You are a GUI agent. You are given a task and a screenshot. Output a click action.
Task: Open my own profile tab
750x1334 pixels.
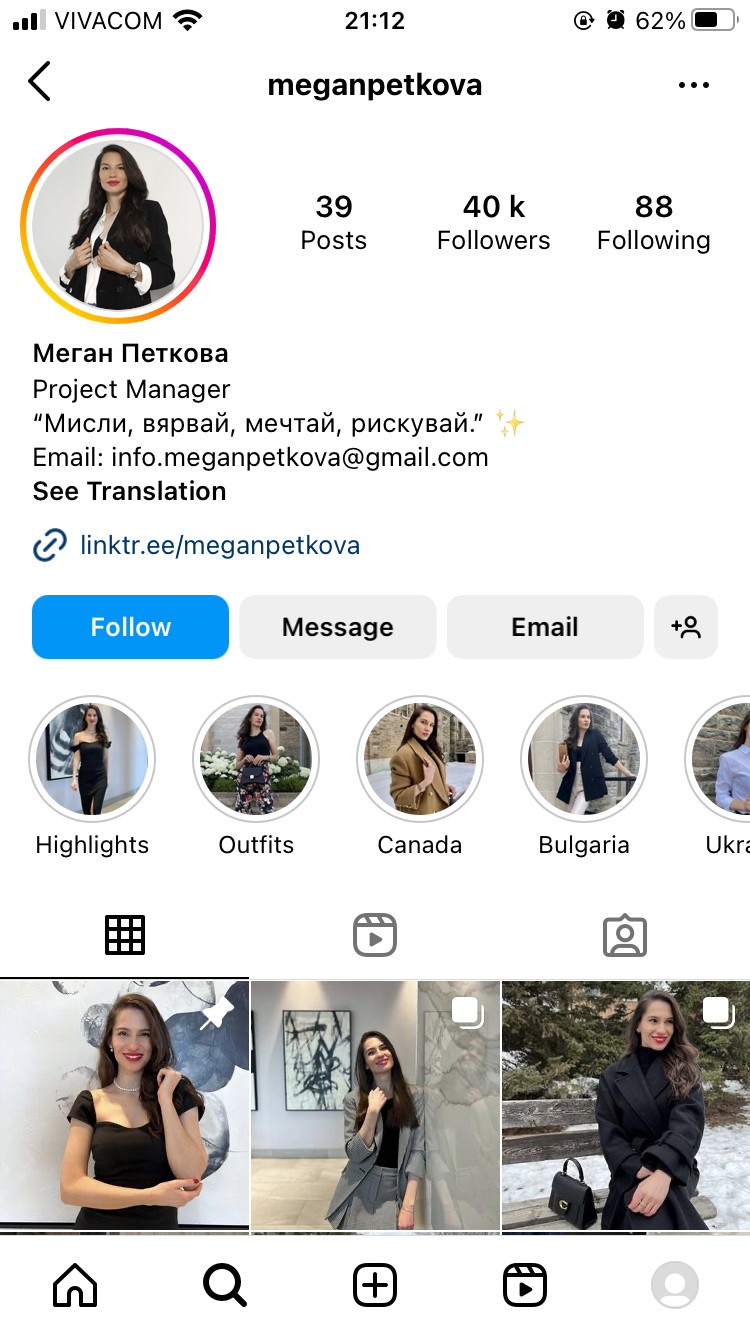click(x=675, y=1285)
